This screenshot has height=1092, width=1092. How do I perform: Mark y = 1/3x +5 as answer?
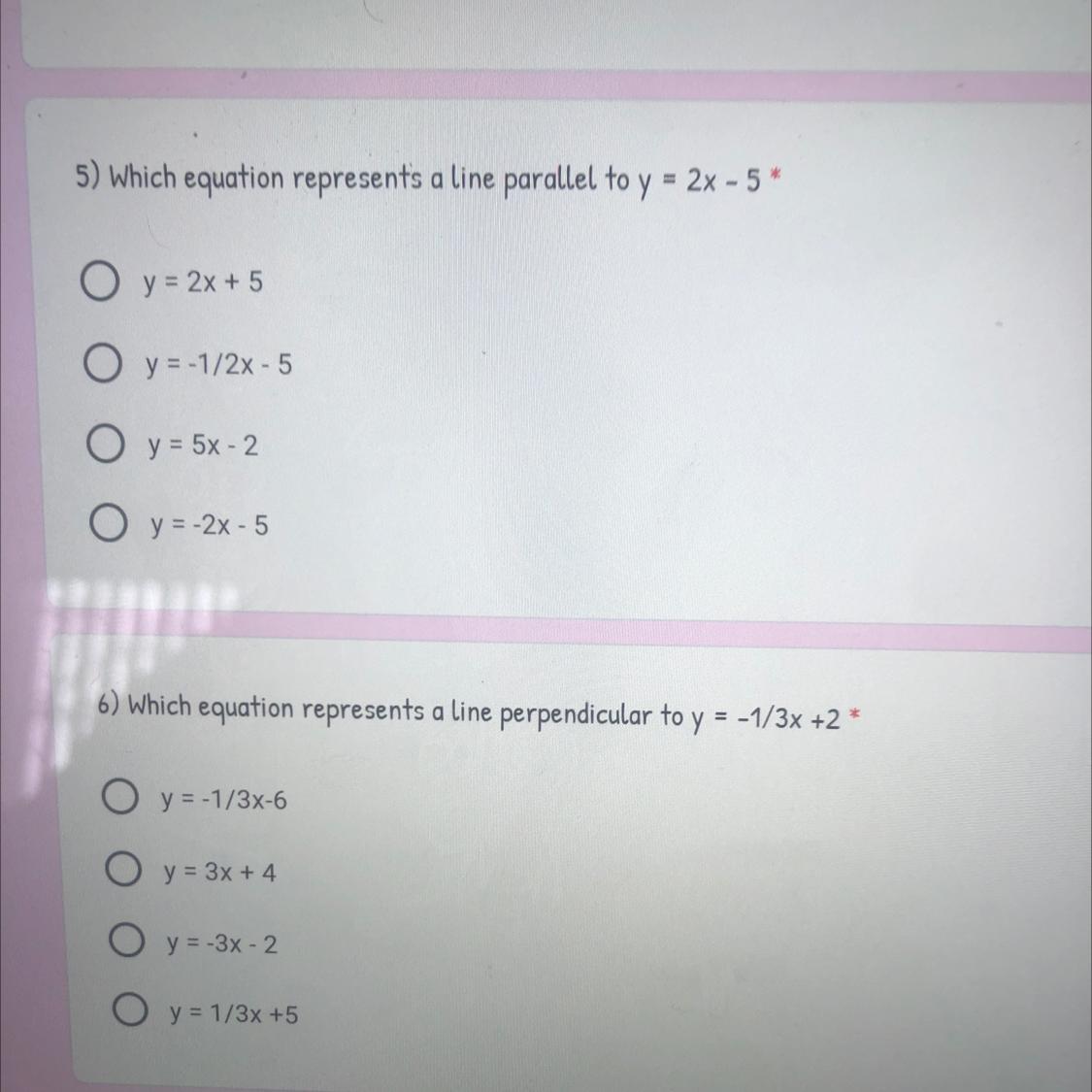coord(129,1012)
